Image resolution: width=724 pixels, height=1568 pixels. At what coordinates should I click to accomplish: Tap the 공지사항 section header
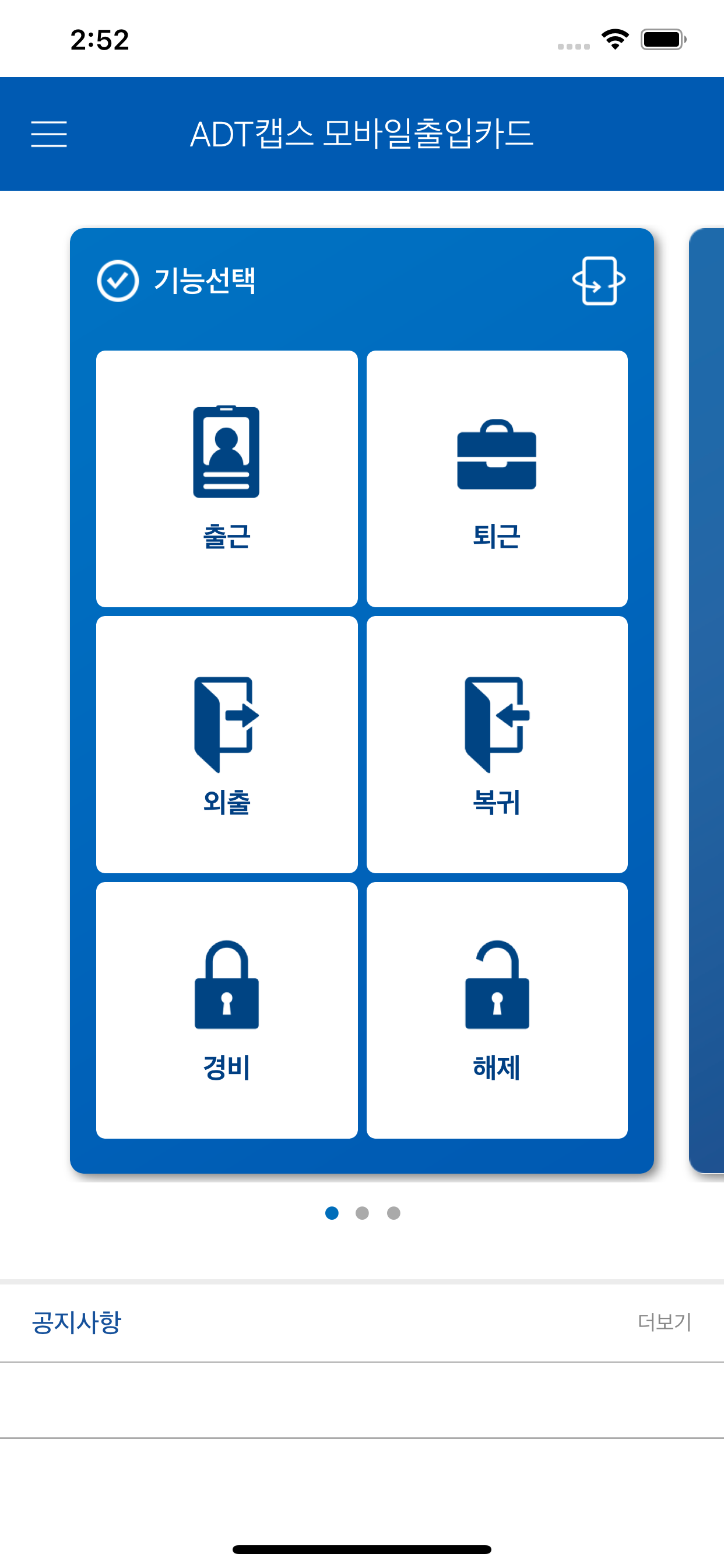(x=78, y=1322)
